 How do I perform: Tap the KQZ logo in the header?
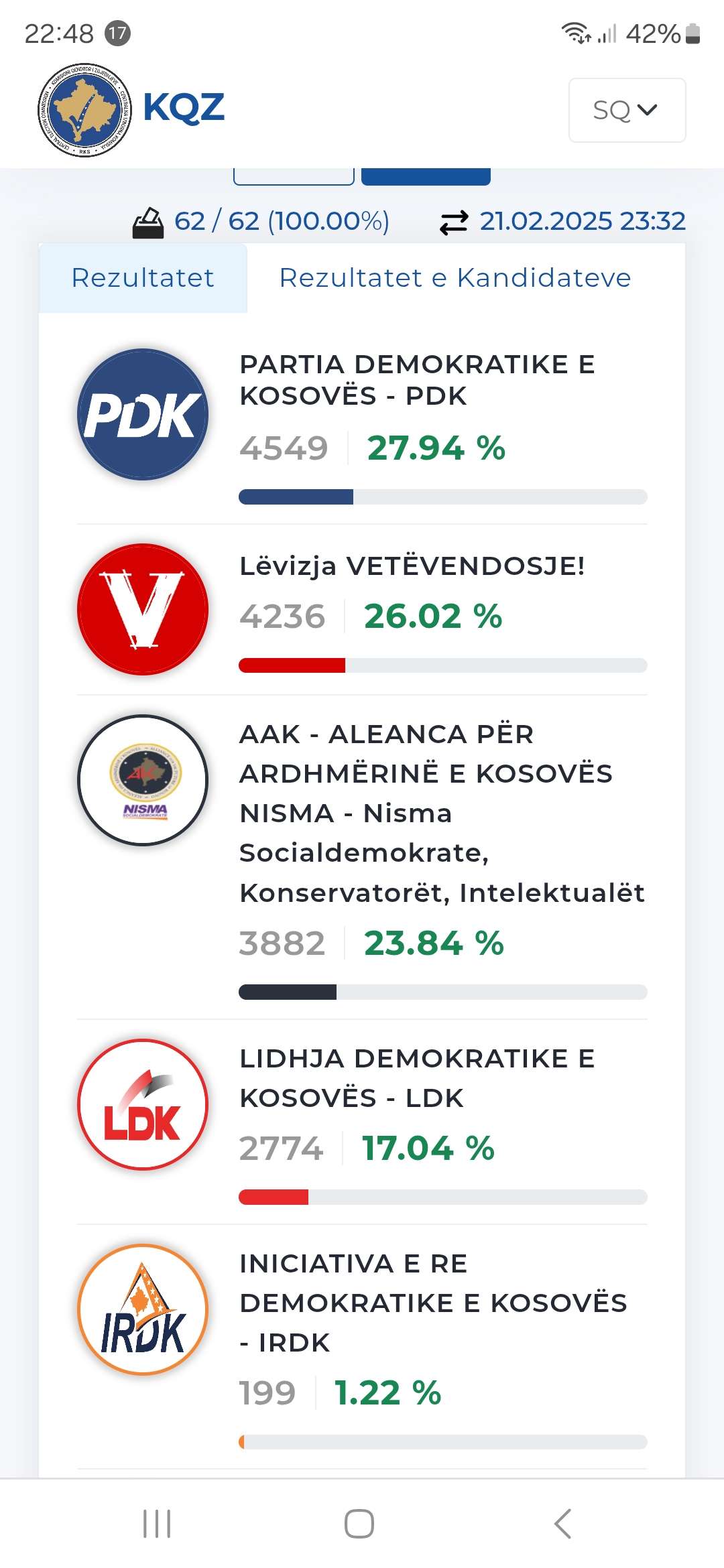point(131,110)
